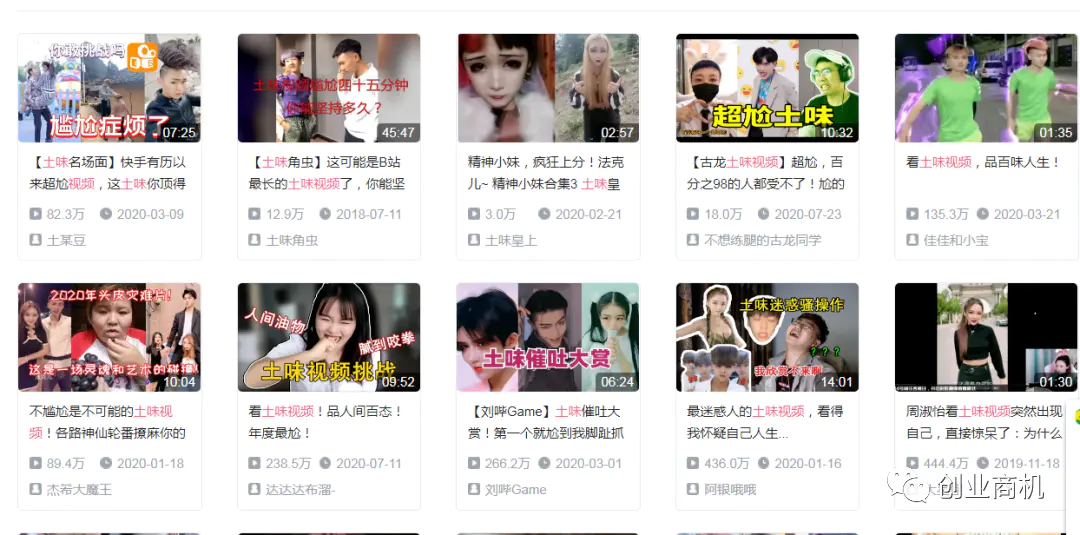1080x535 pixels.
Task: Open uploader 土味皇上's page
Action: (x=511, y=240)
